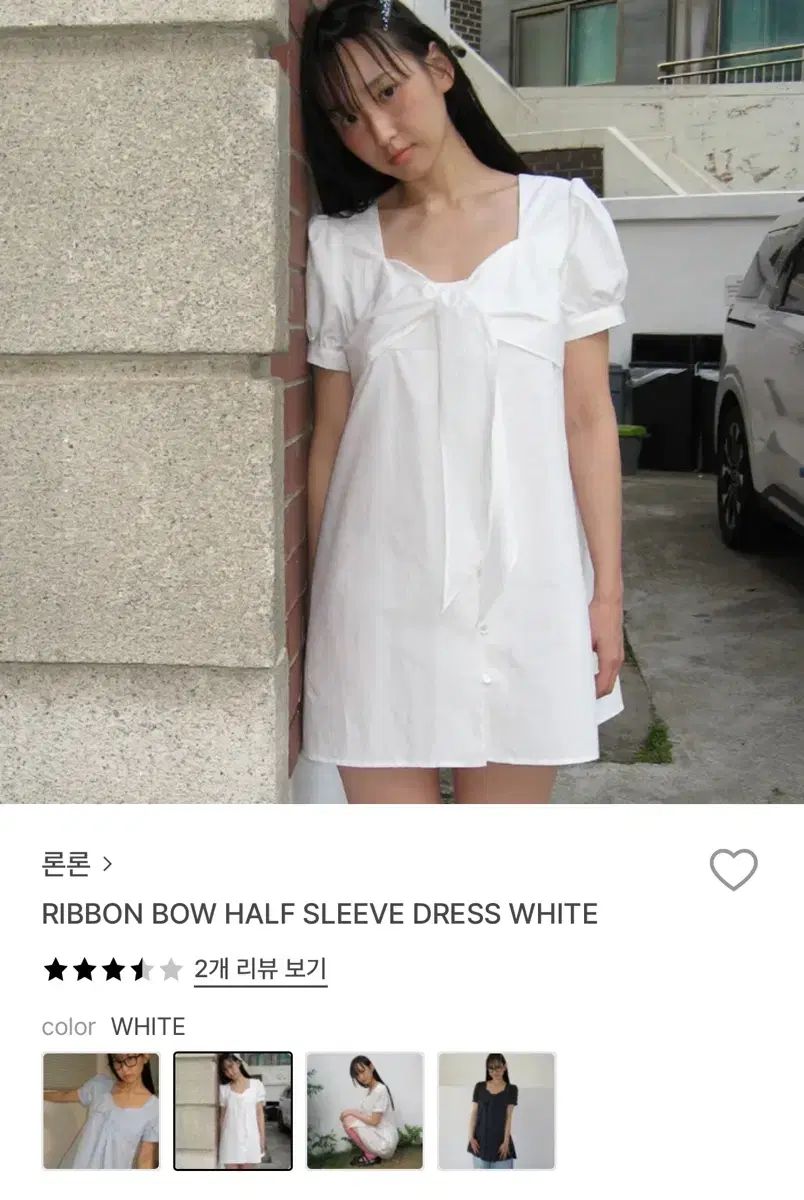Select the gray dress thumbnail
This screenshot has width=804, height=1200.
98,1112
